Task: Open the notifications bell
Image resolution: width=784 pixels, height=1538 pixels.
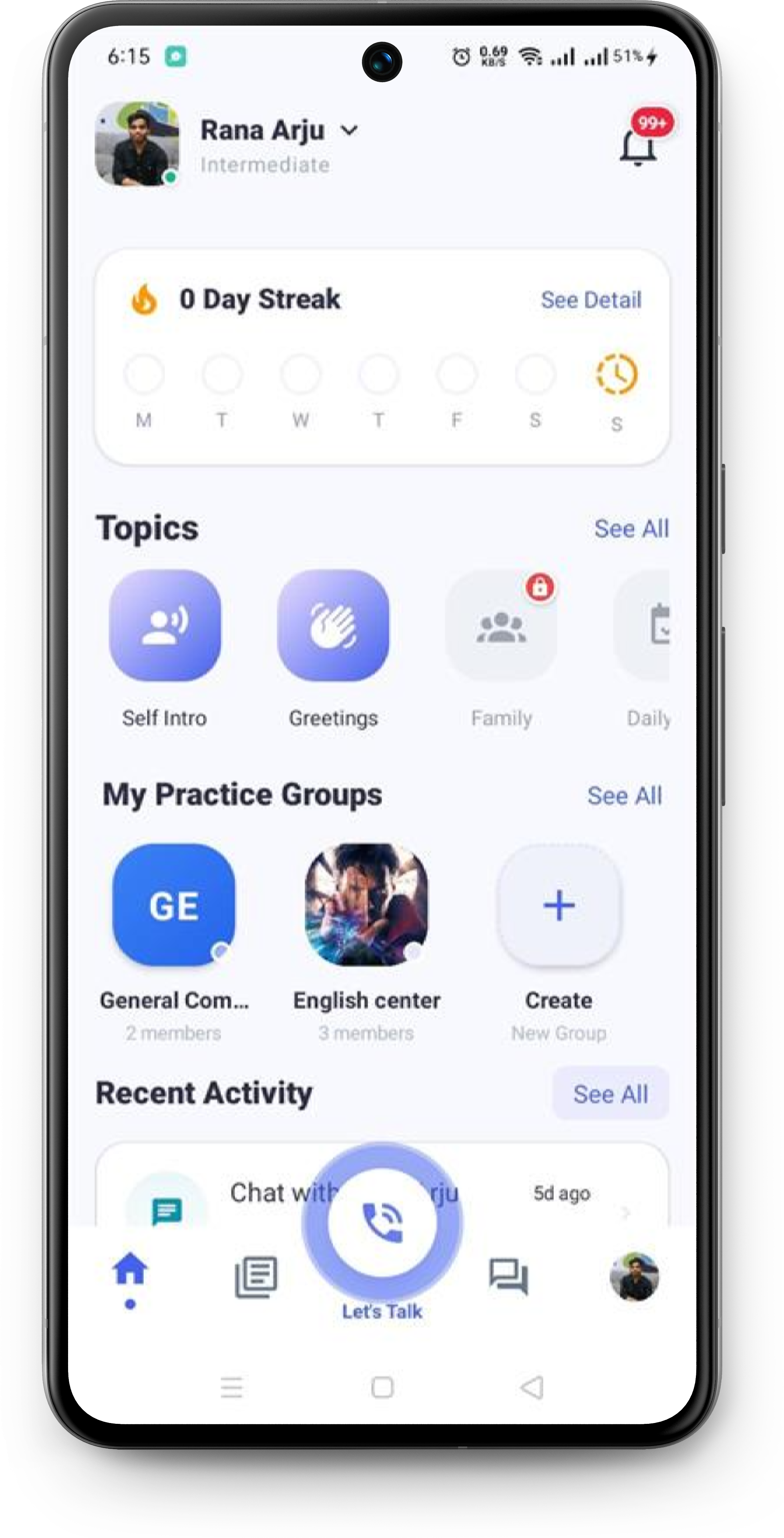Action: (x=638, y=146)
